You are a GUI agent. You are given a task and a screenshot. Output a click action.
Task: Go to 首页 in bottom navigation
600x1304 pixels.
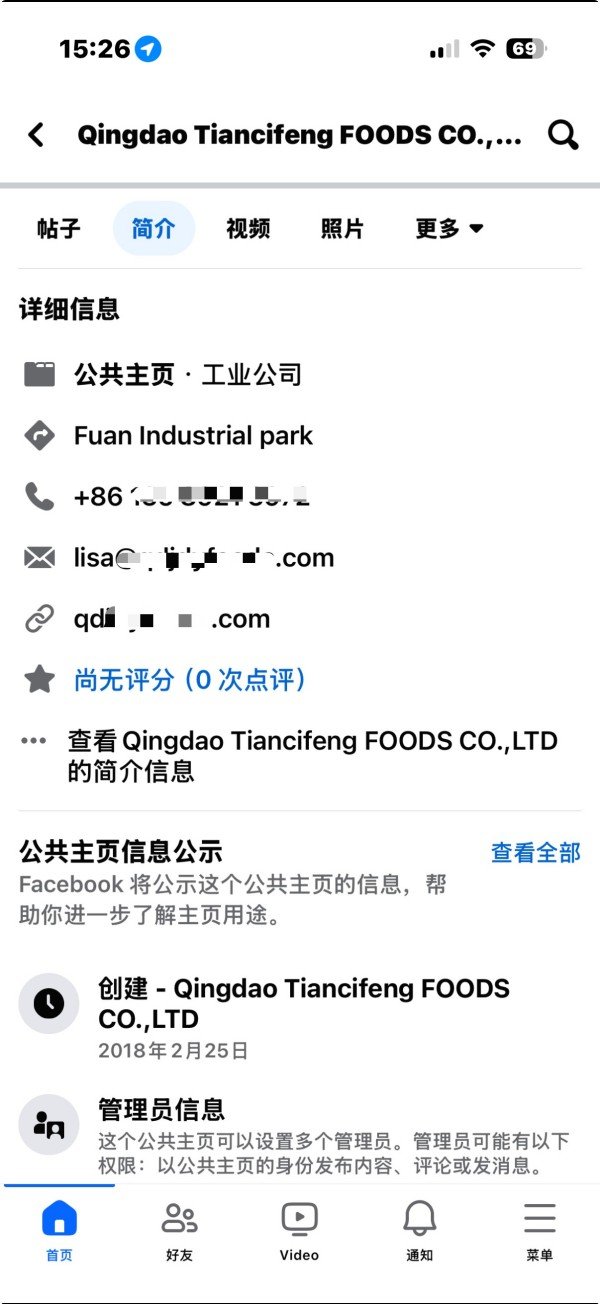coord(59,1232)
